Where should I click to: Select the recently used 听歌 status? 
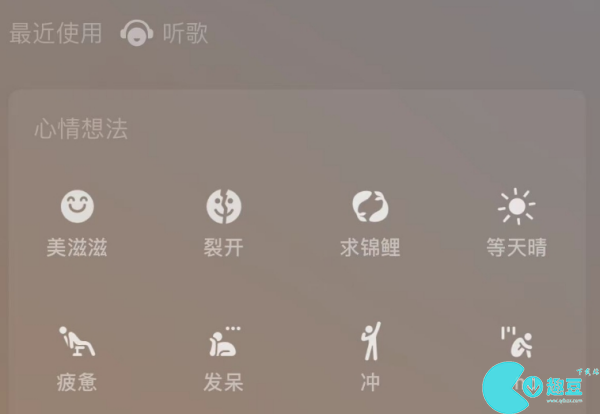(164, 33)
